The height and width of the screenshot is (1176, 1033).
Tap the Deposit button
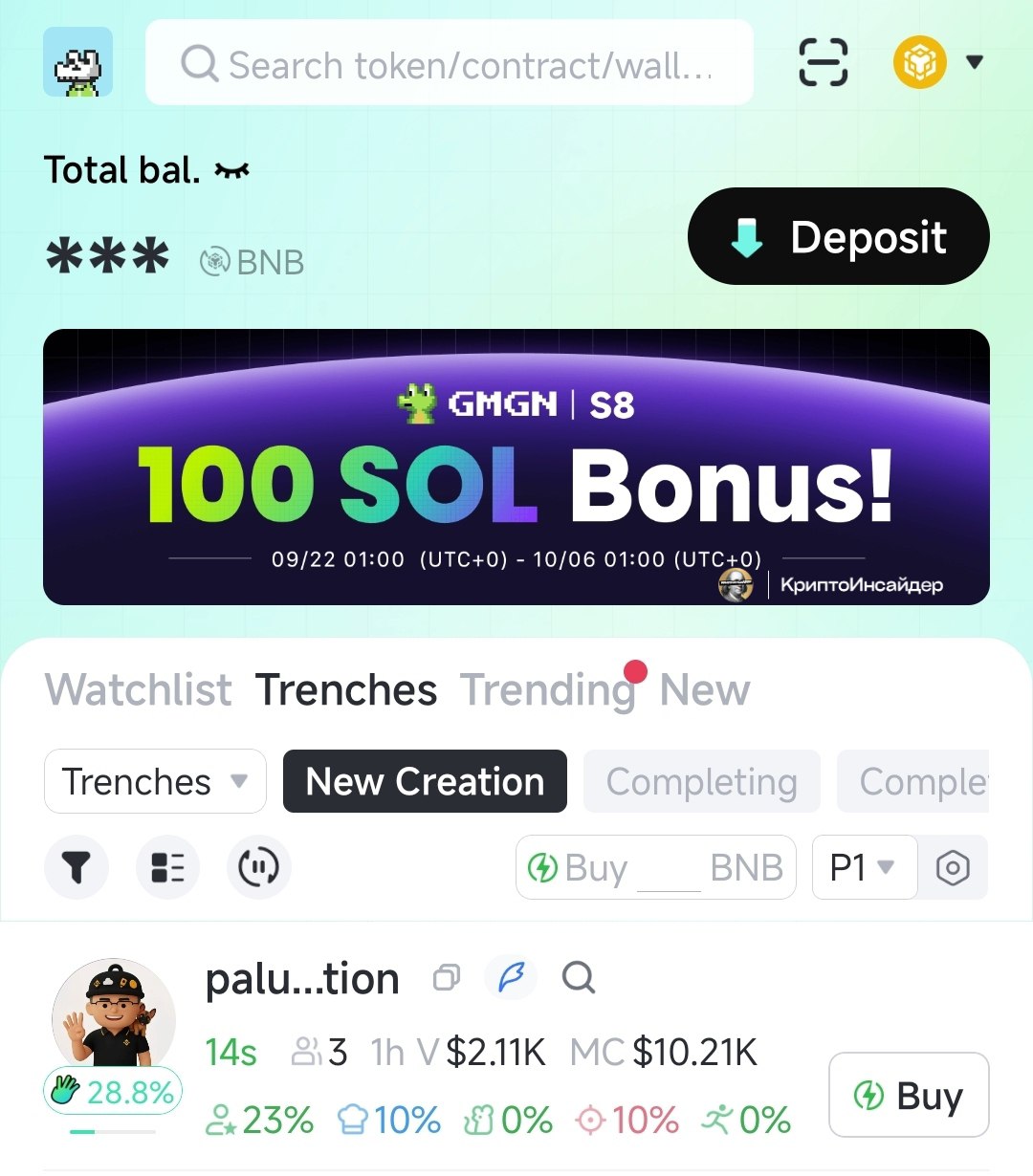coord(838,236)
